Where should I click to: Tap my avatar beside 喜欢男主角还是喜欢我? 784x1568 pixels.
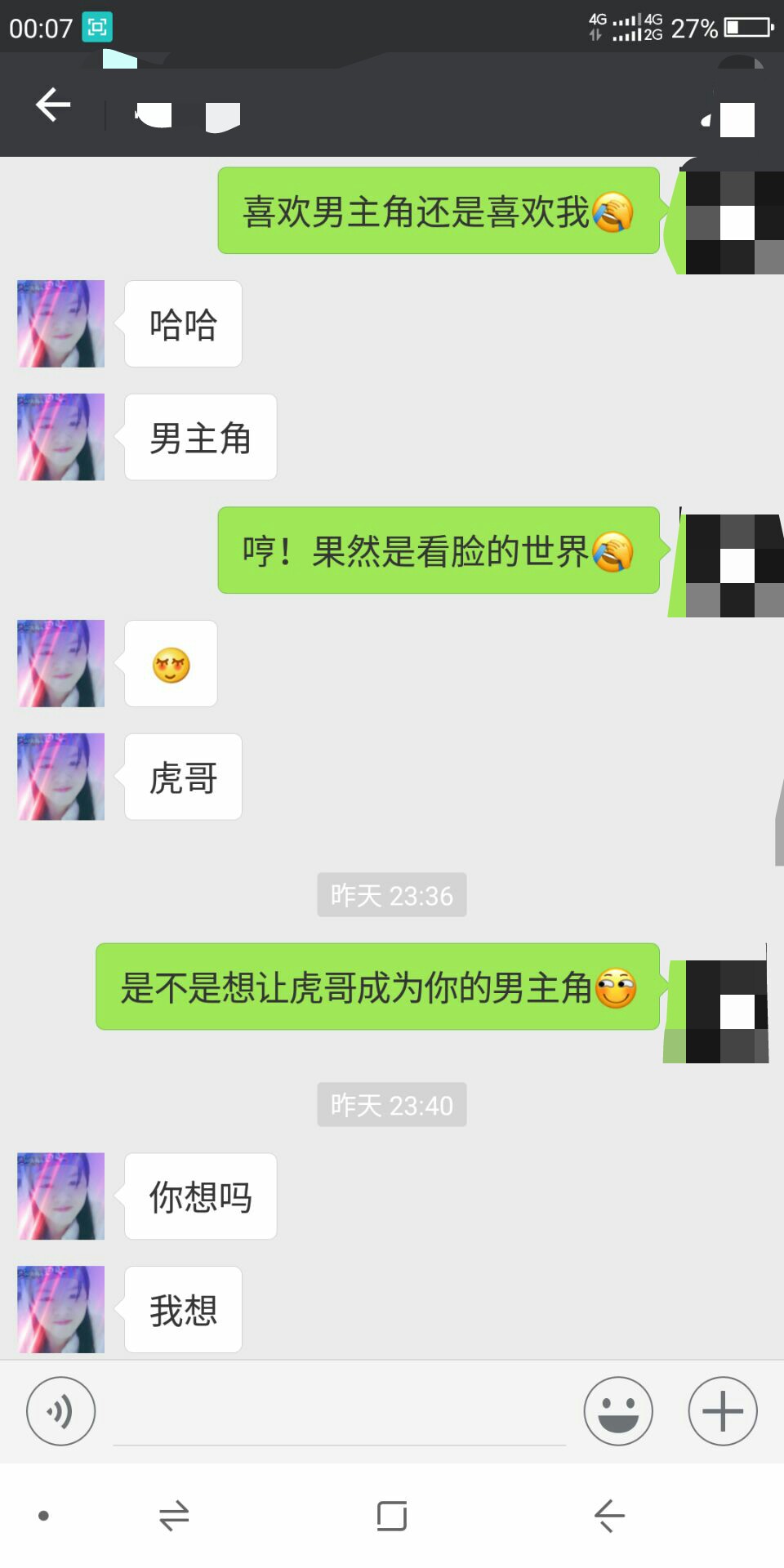coord(732,220)
